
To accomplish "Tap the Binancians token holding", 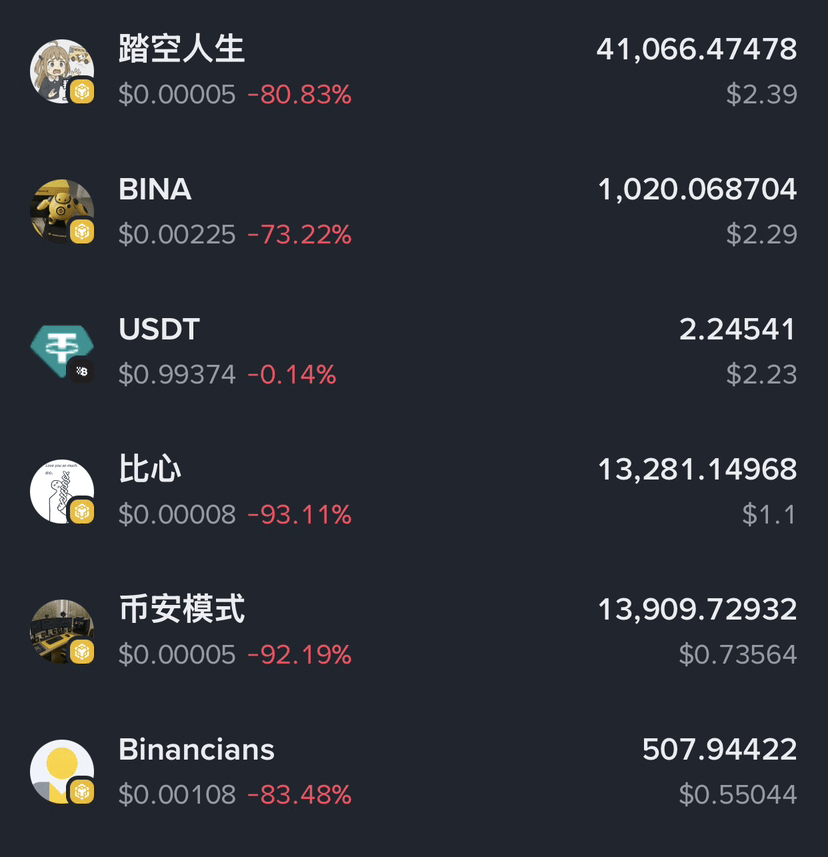I will 414,771.
